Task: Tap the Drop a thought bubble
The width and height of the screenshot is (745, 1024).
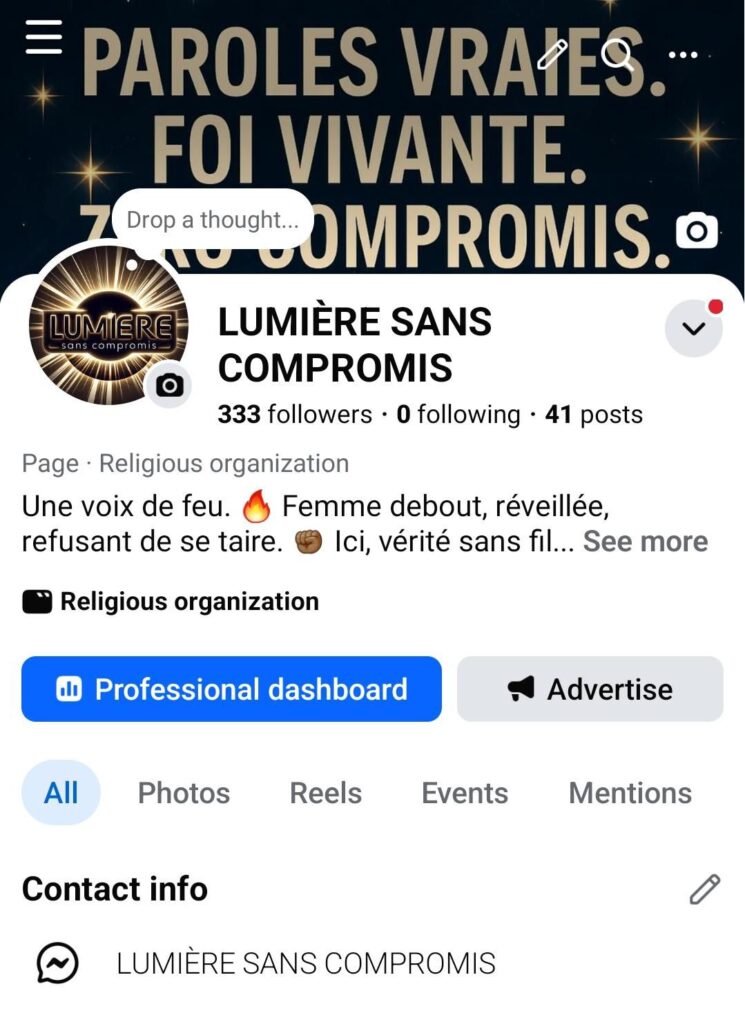Action: (x=212, y=220)
